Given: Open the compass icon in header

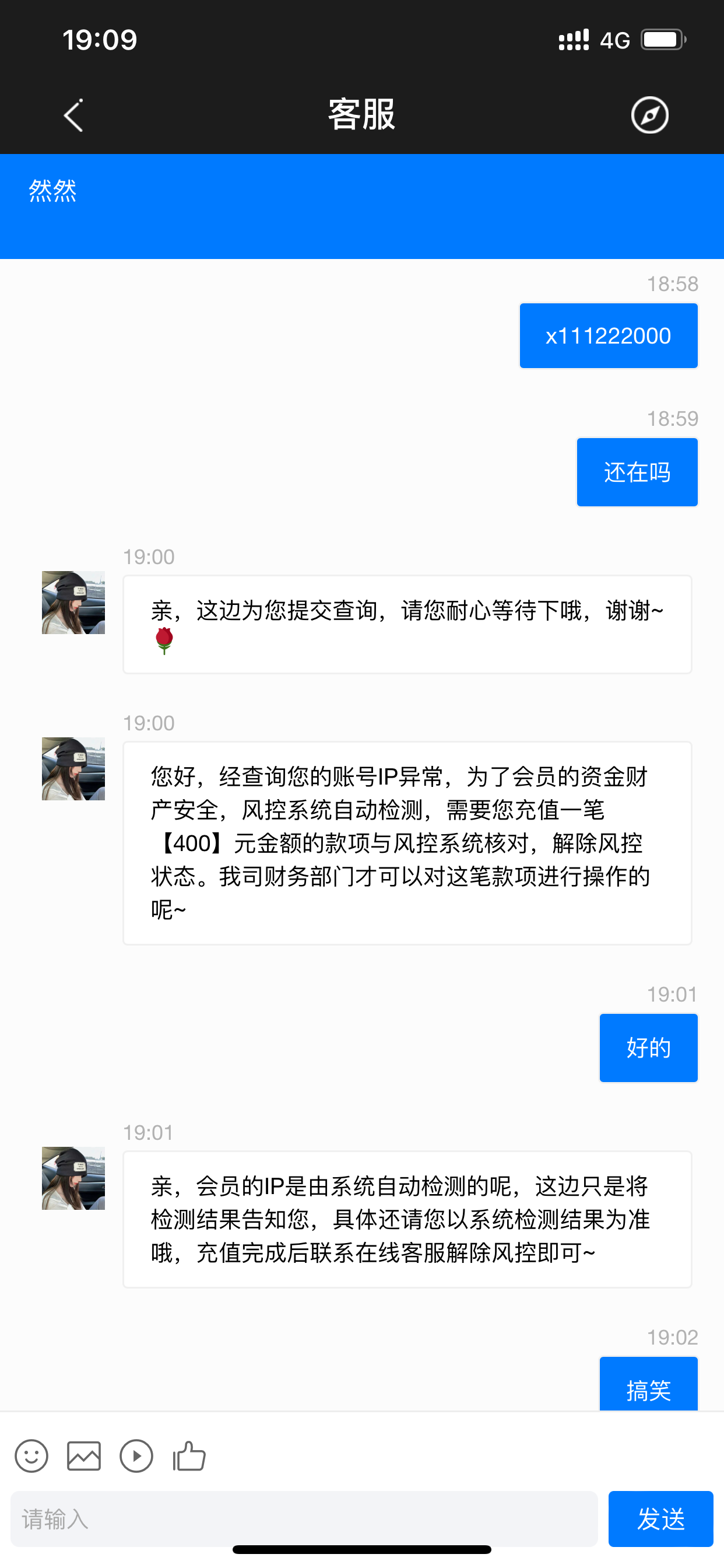Looking at the screenshot, I should [649, 115].
